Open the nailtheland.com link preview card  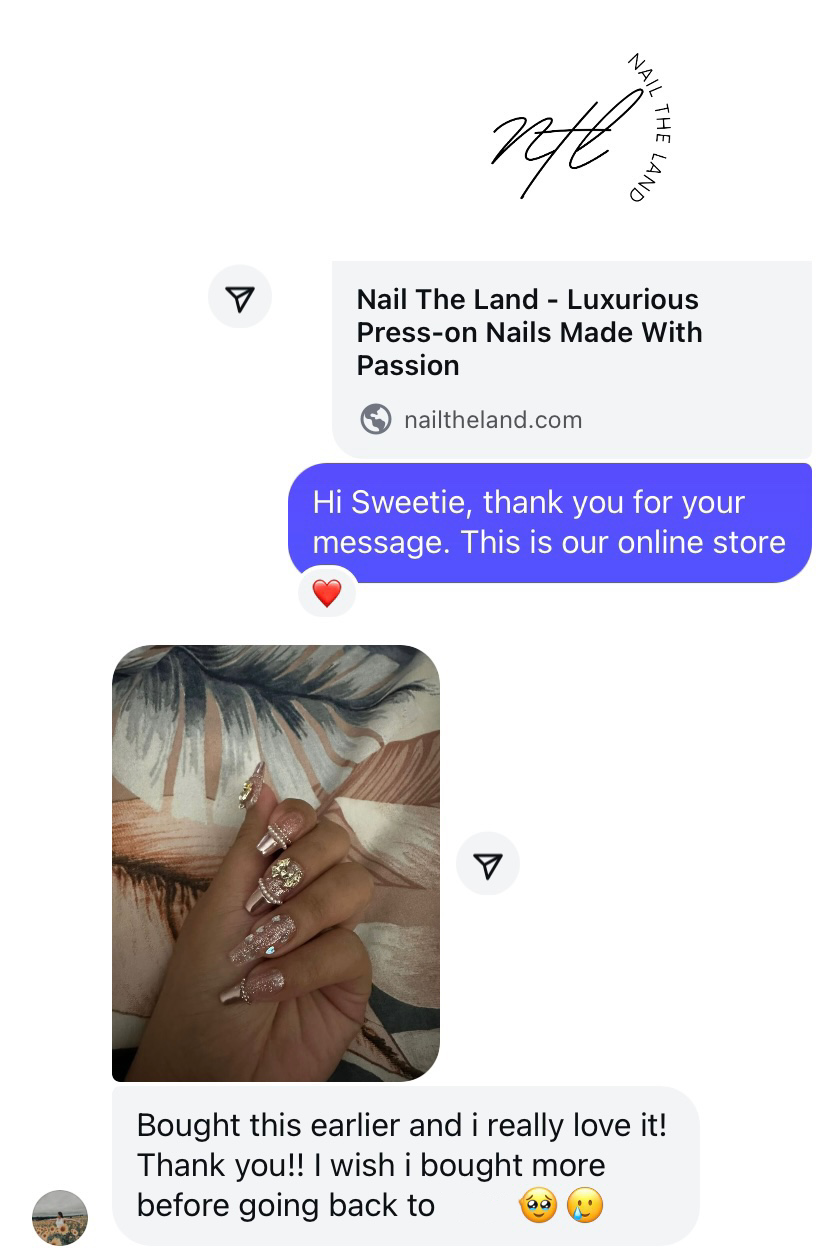(x=571, y=358)
